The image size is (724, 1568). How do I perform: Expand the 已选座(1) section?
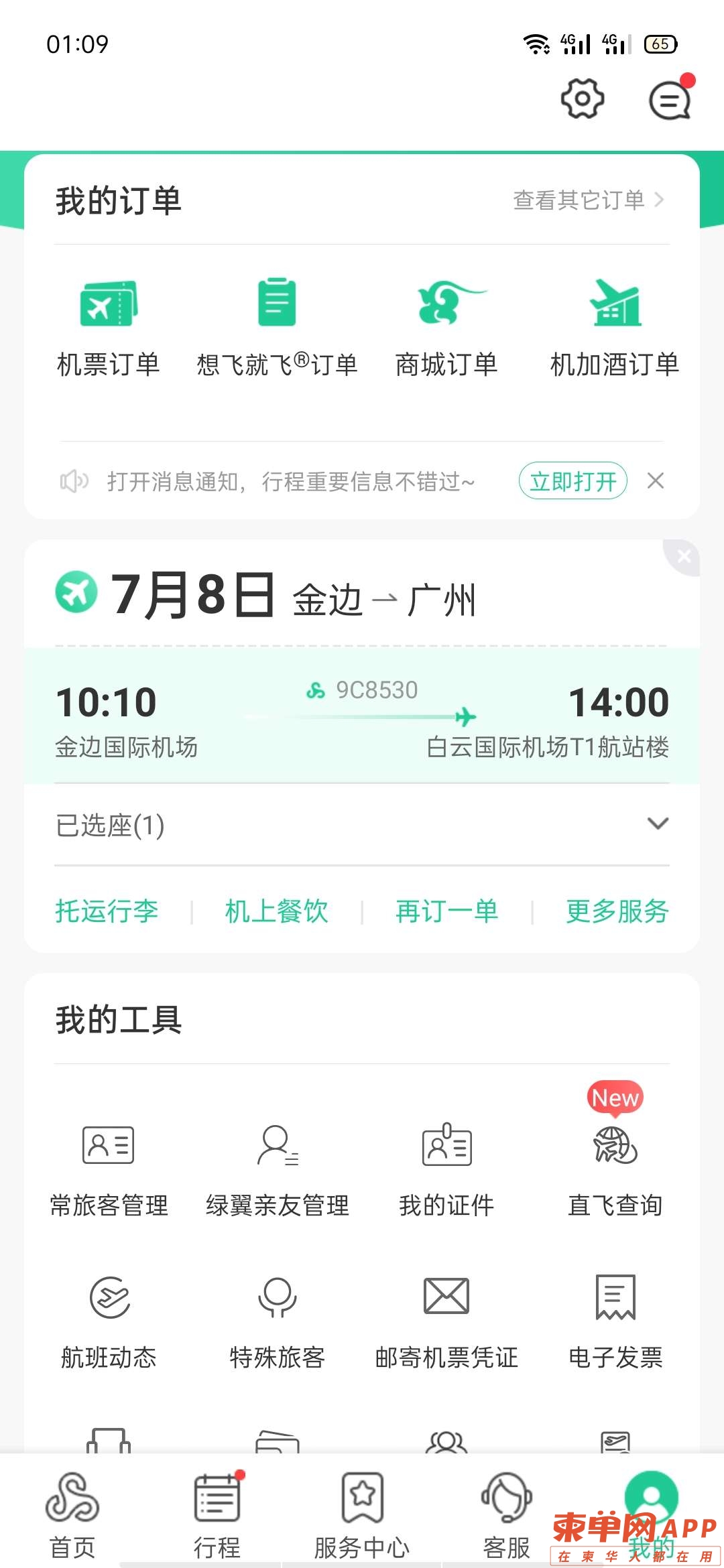point(658,824)
